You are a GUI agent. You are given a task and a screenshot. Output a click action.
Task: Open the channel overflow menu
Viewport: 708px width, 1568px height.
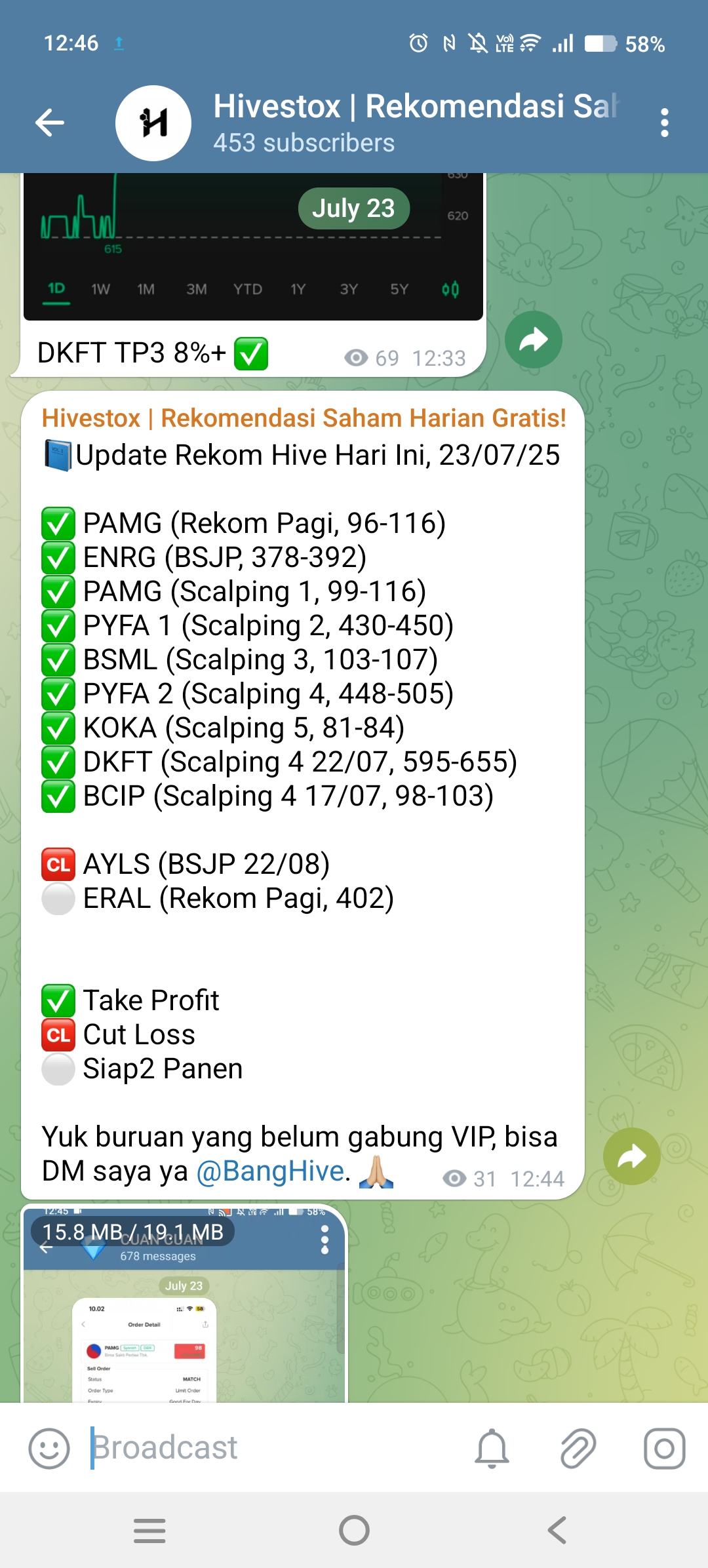(x=664, y=123)
